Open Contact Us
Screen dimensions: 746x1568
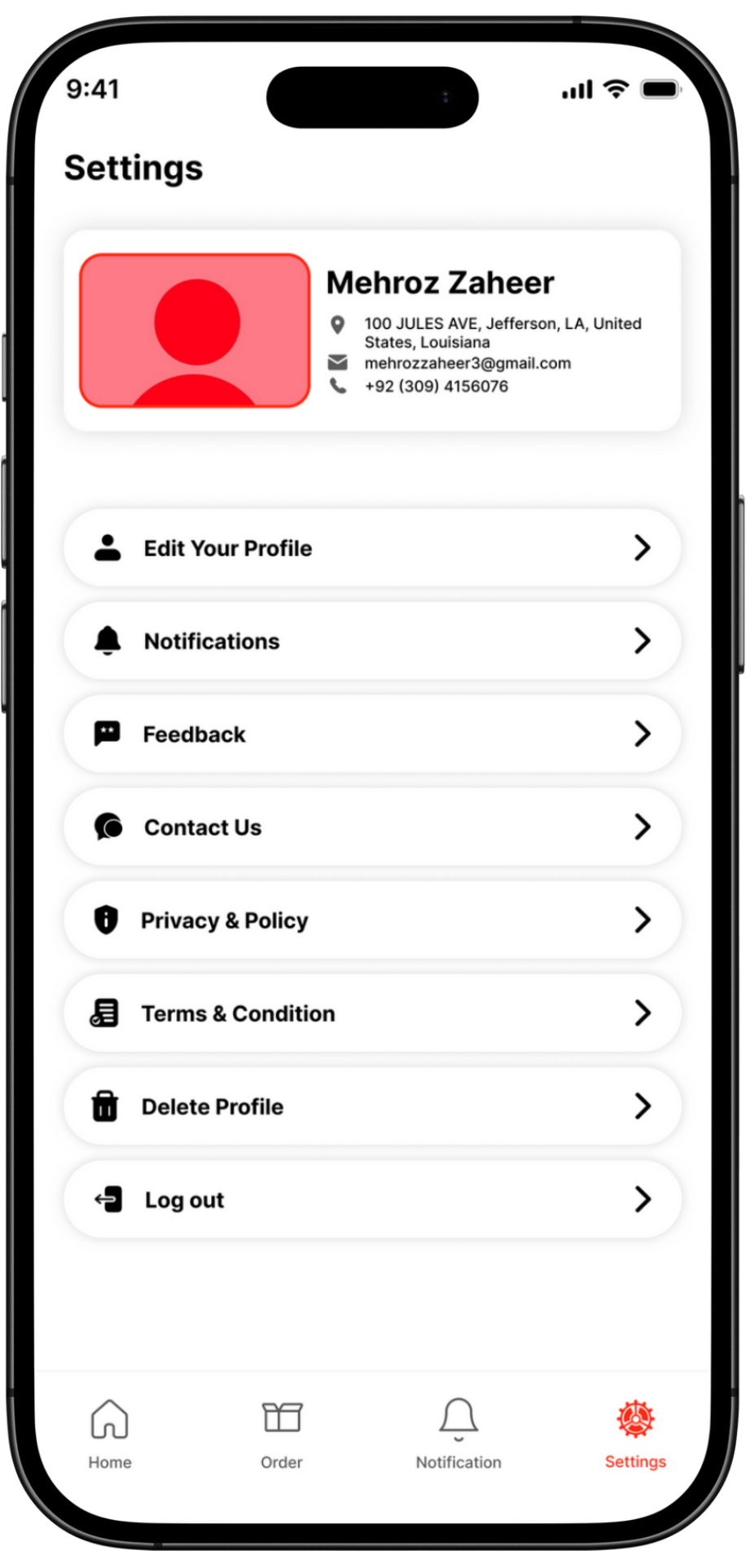[371, 827]
